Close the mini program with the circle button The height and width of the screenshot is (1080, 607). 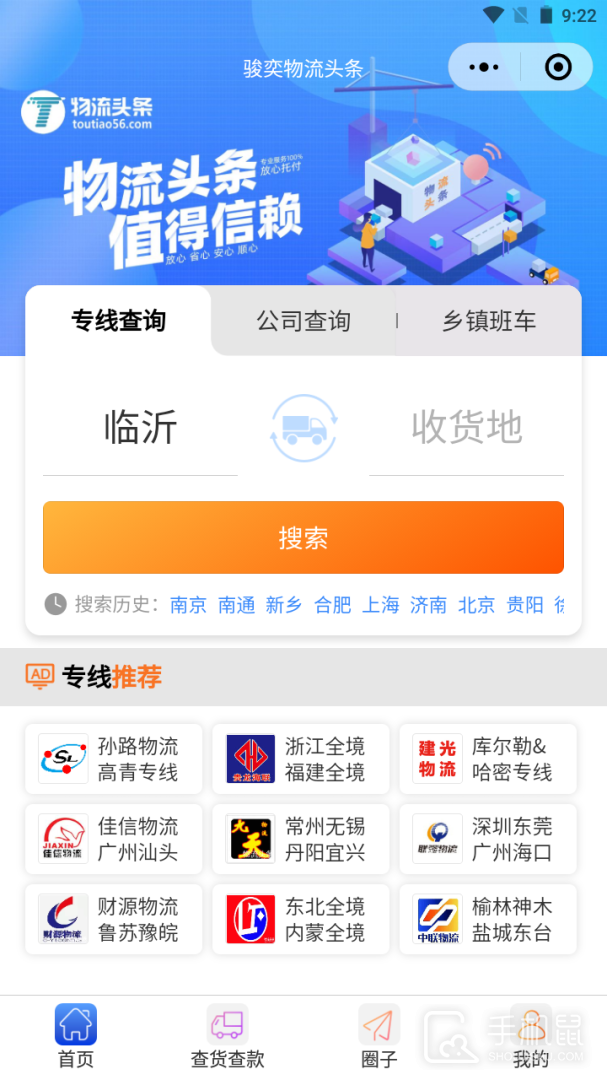557,67
